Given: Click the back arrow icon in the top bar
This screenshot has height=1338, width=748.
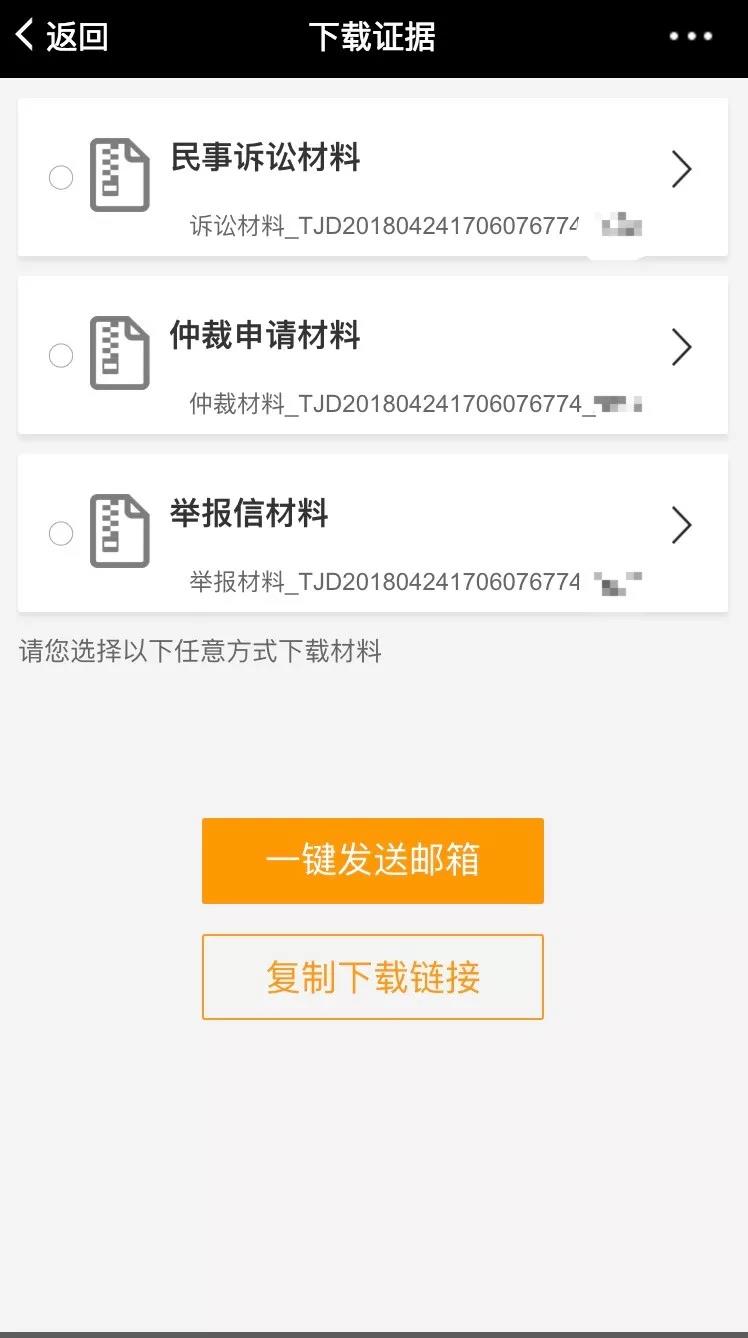Looking at the screenshot, I should (x=22, y=36).
